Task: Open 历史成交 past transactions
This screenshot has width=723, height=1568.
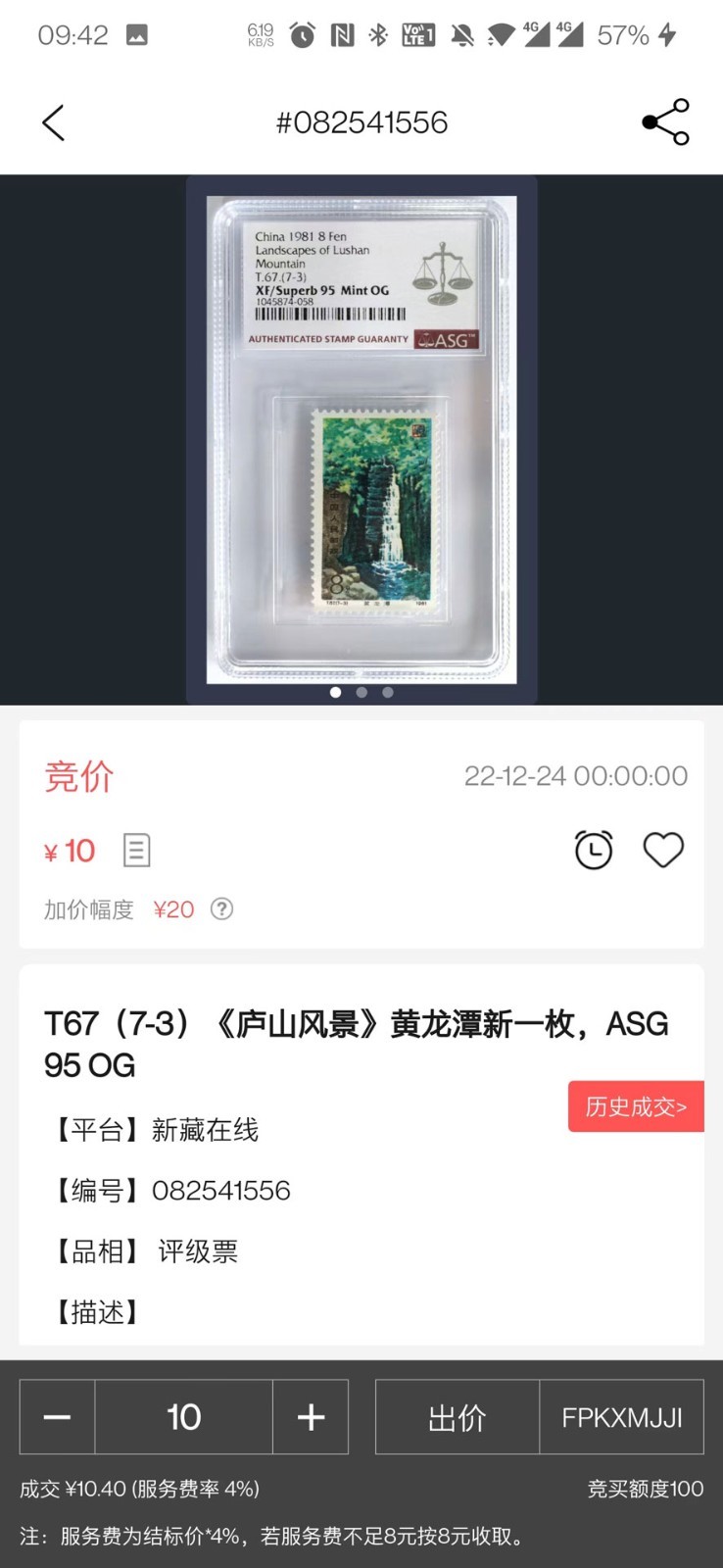Action: click(635, 1105)
